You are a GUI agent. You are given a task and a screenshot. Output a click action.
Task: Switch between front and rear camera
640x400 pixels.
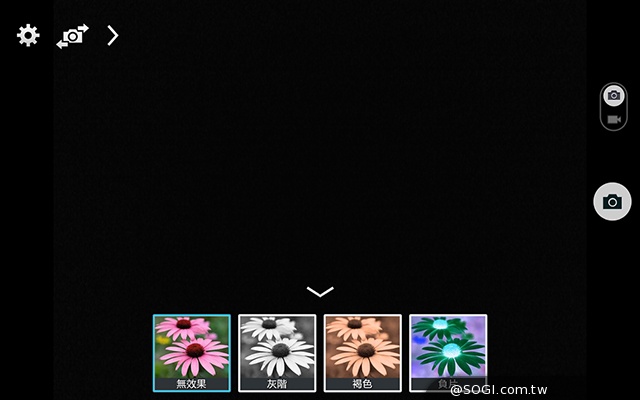[x=72, y=37]
